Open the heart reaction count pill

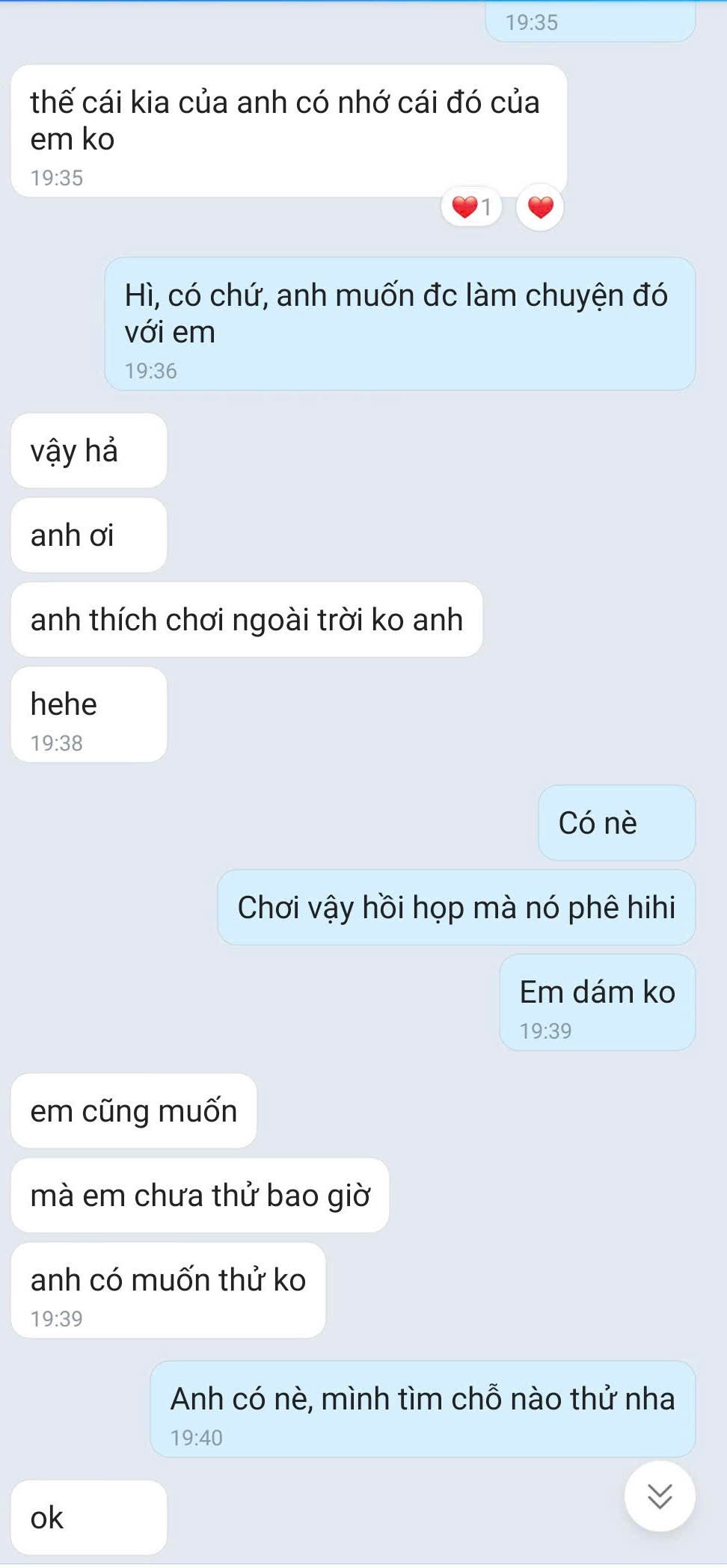(471, 207)
